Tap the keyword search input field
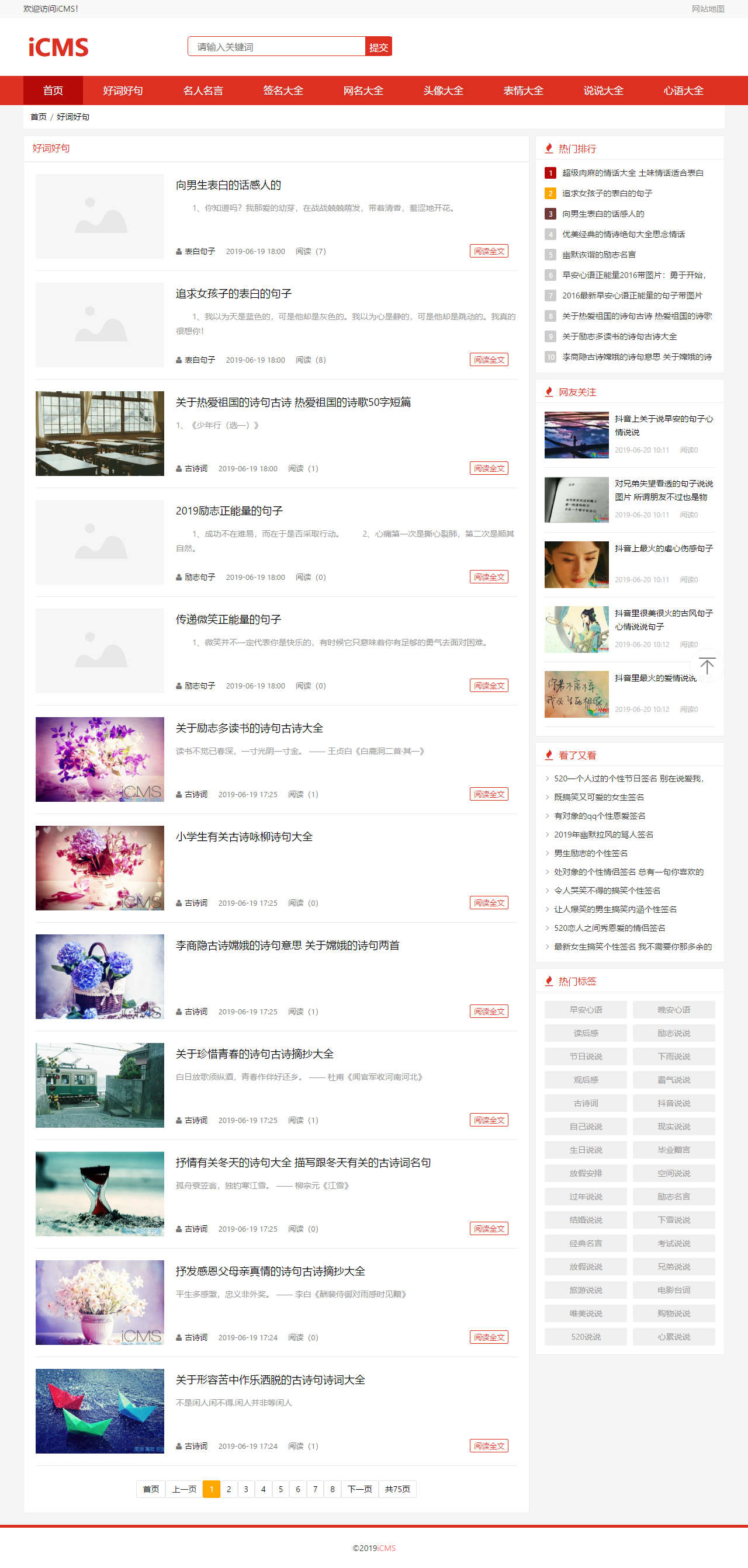Viewport: 748px width, 1568px height. 276,47
